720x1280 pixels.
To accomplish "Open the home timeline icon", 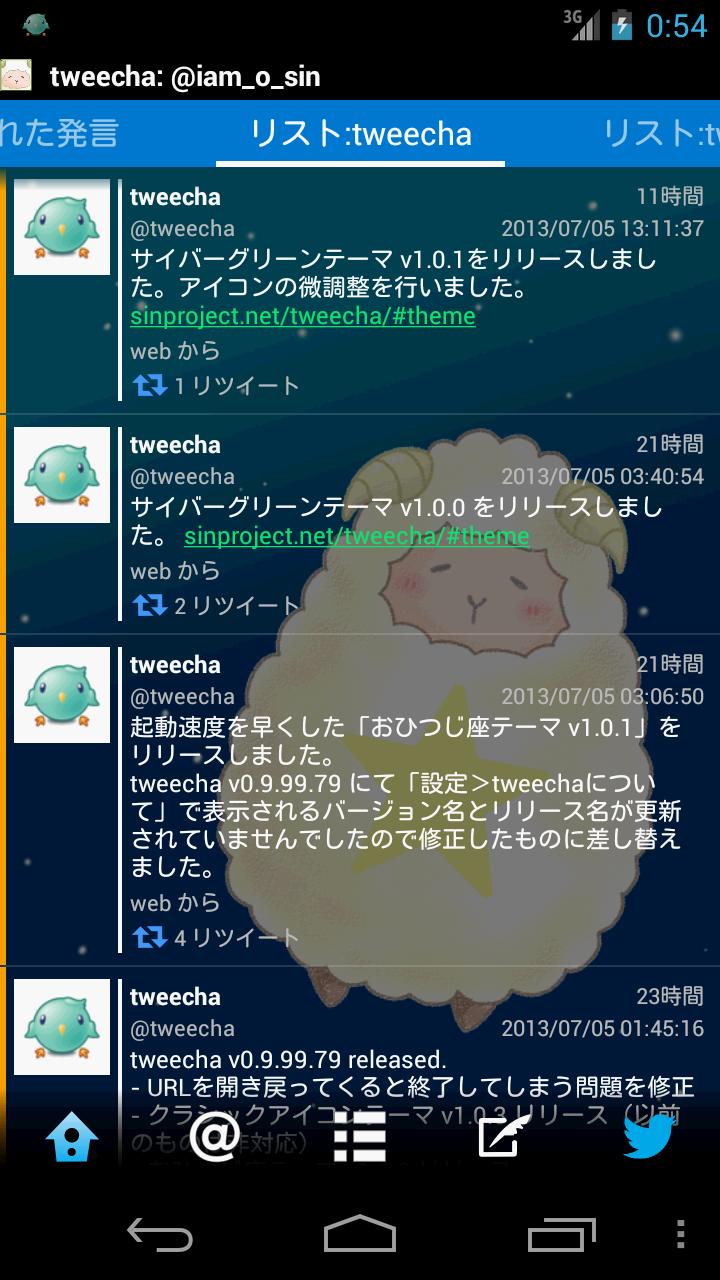I will pos(72,1138).
